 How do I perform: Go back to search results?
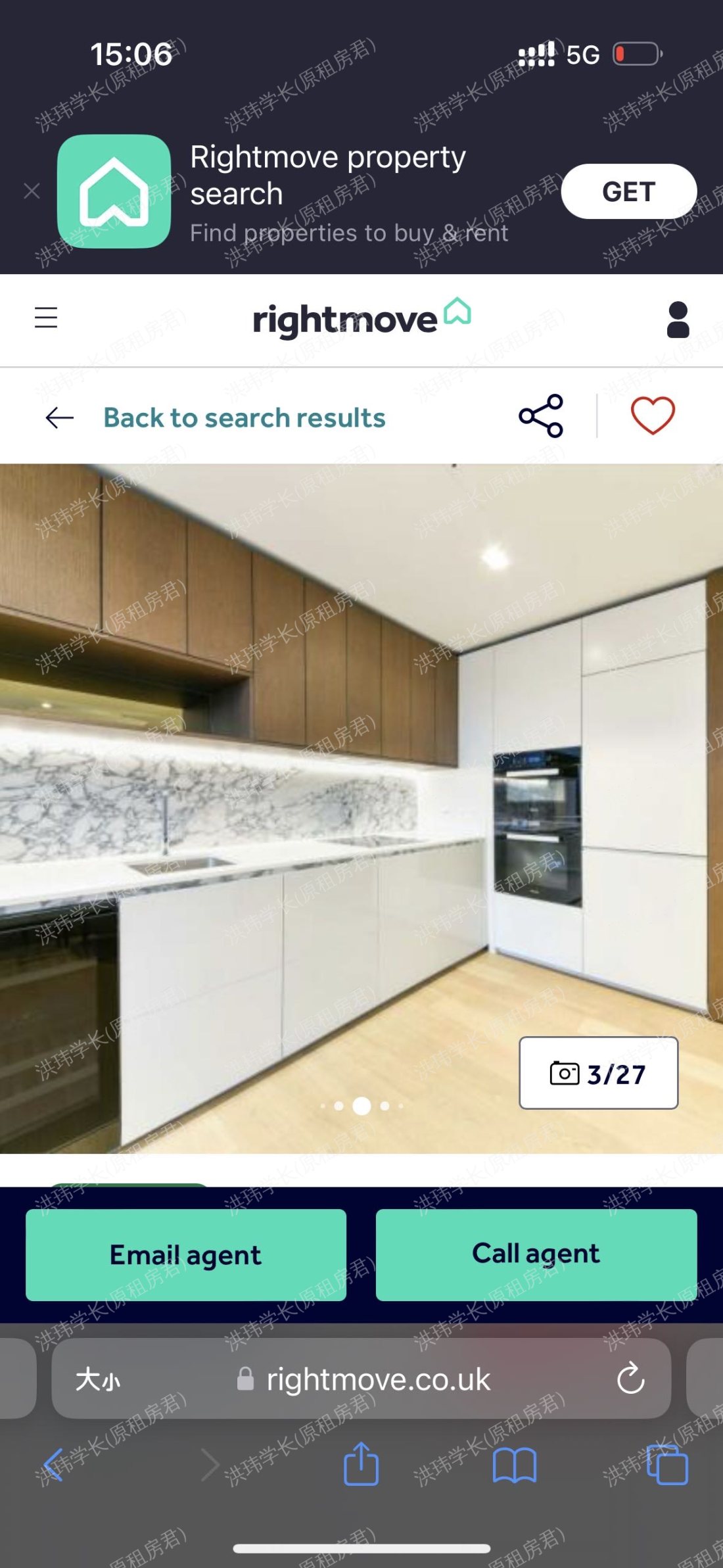(243, 418)
